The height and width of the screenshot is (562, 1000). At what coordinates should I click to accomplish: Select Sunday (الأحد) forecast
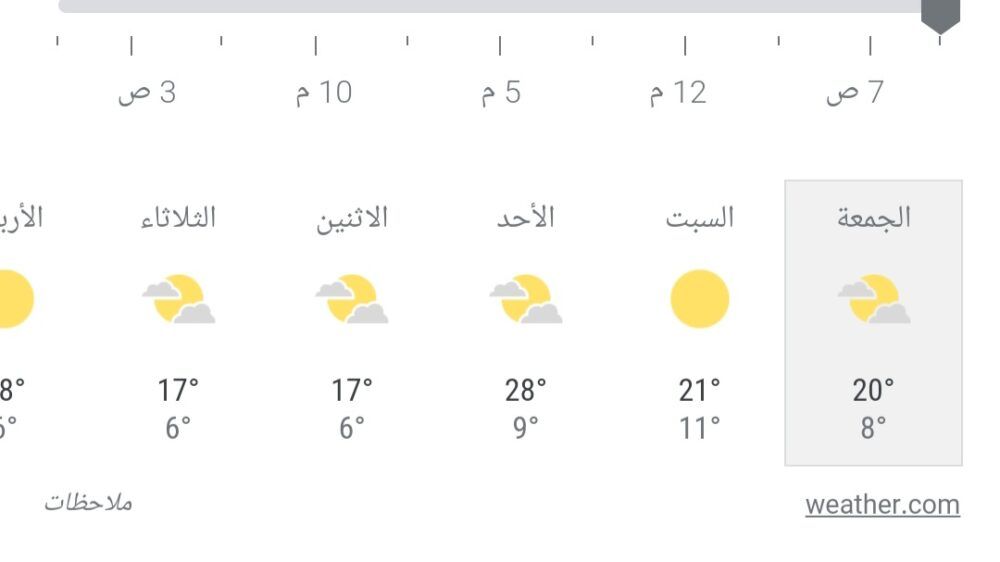click(526, 322)
